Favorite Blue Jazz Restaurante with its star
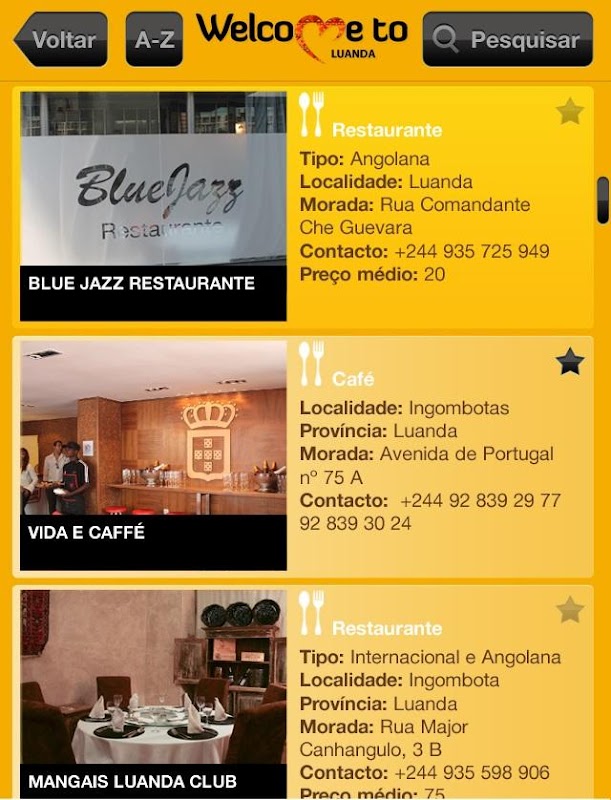 click(569, 112)
